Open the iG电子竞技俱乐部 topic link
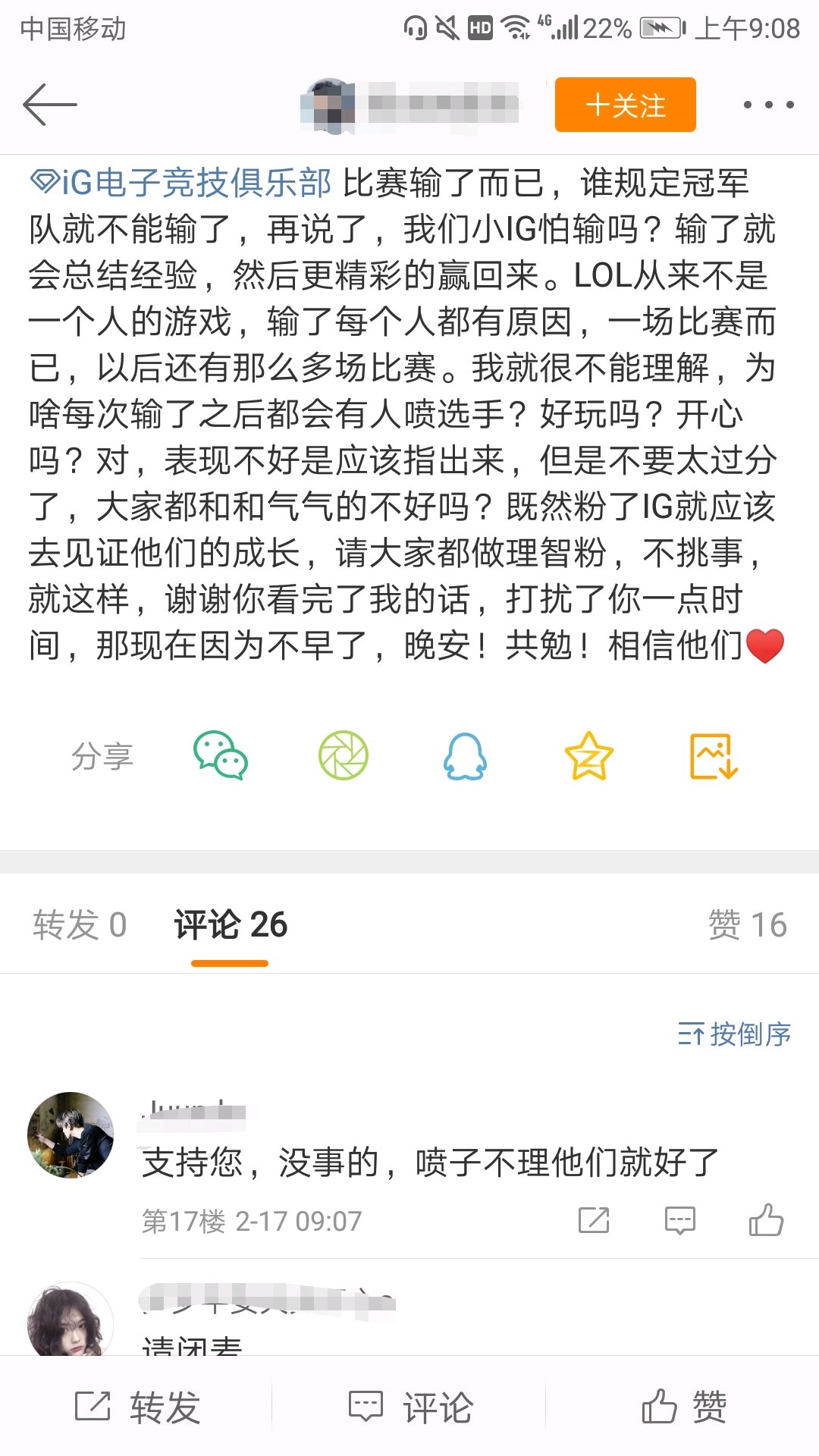This screenshot has width=819, height=1456. (182, 183)
